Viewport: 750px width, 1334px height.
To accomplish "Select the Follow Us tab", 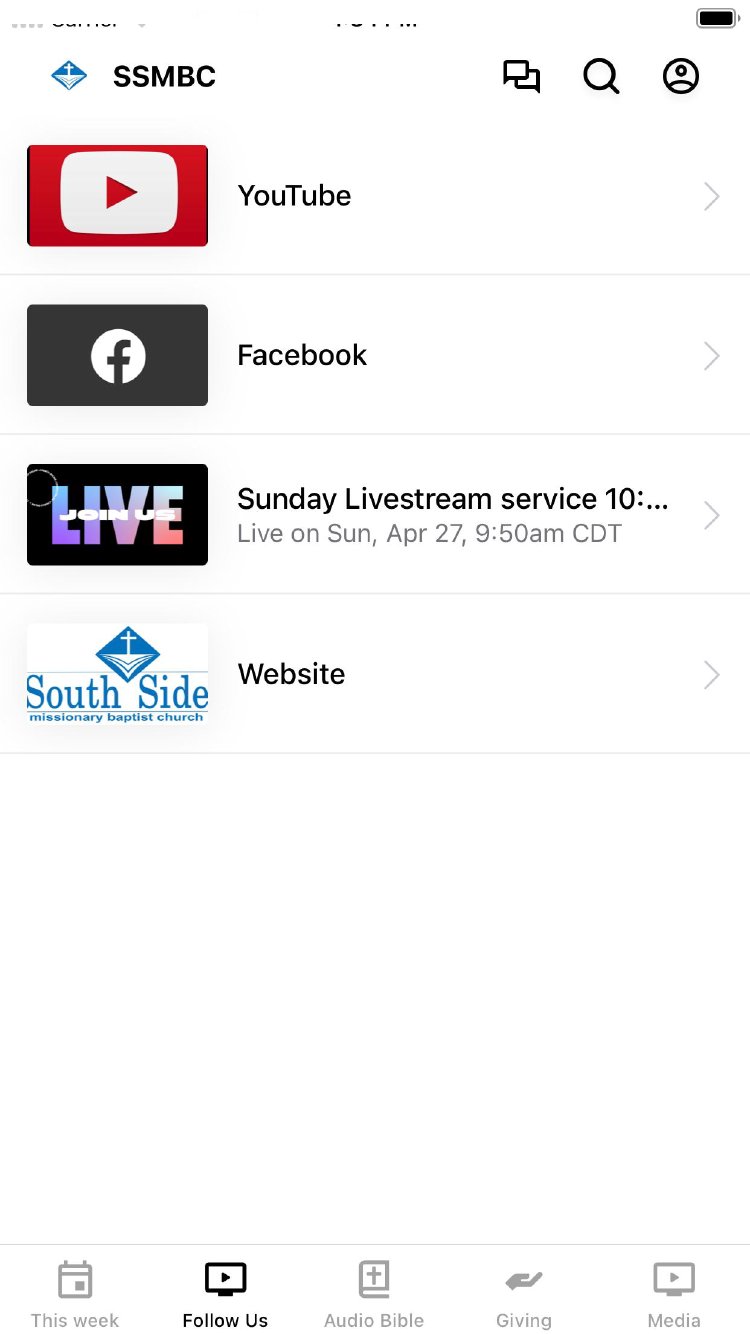I will point(225,1294).
